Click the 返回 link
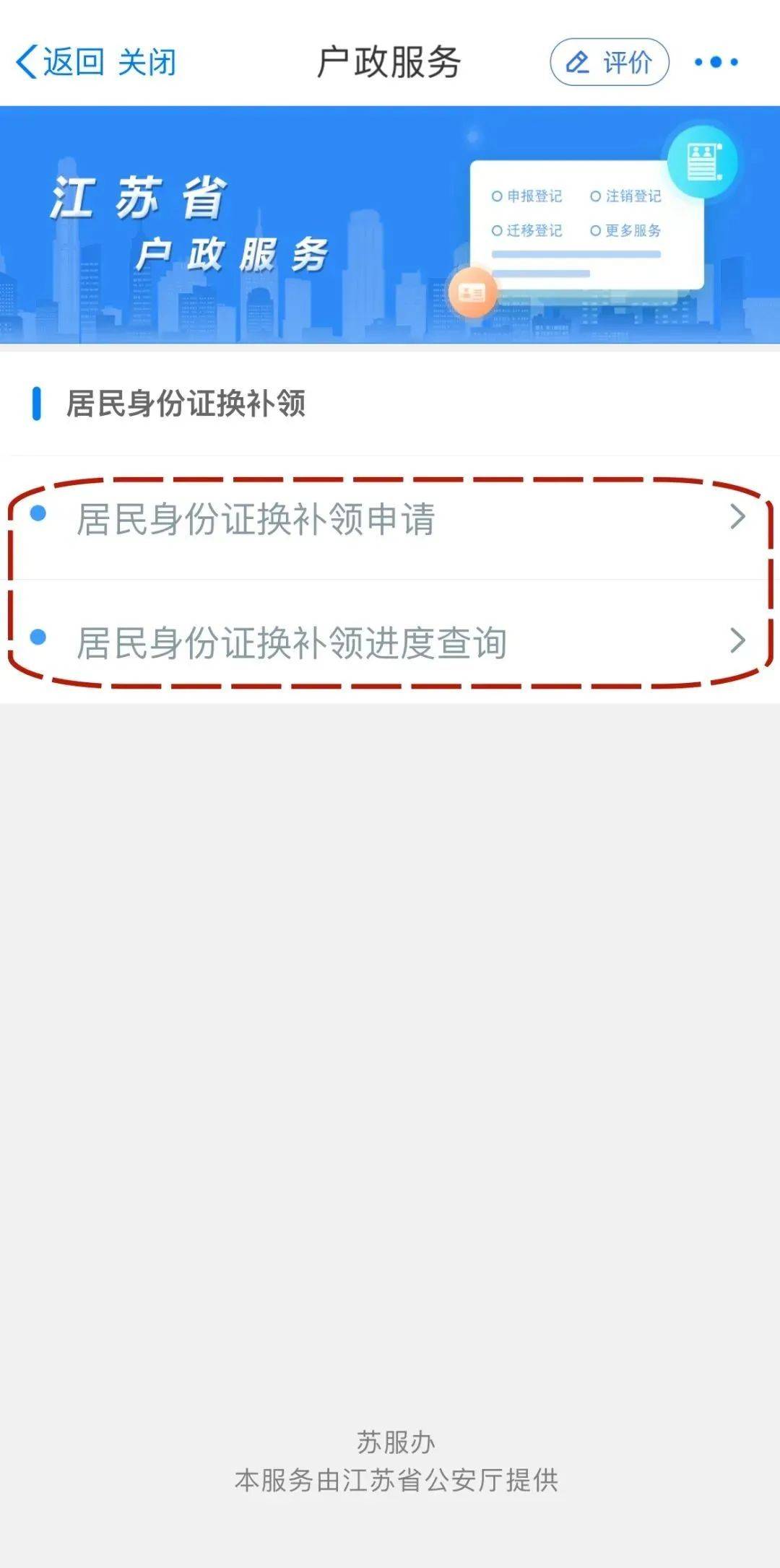780x1568 pixels. coord(72,62)
